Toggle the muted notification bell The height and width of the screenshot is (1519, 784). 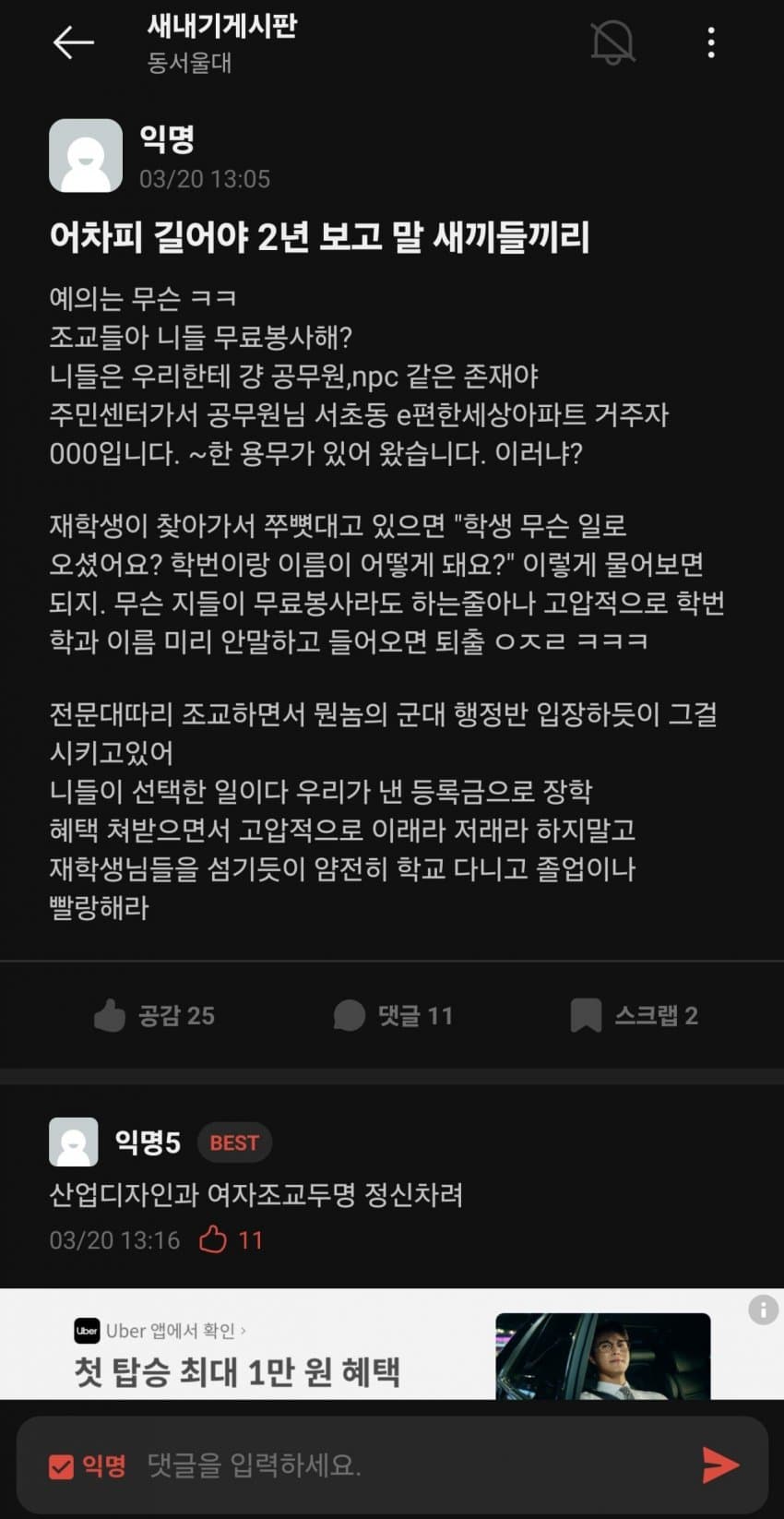coord(612,42)
